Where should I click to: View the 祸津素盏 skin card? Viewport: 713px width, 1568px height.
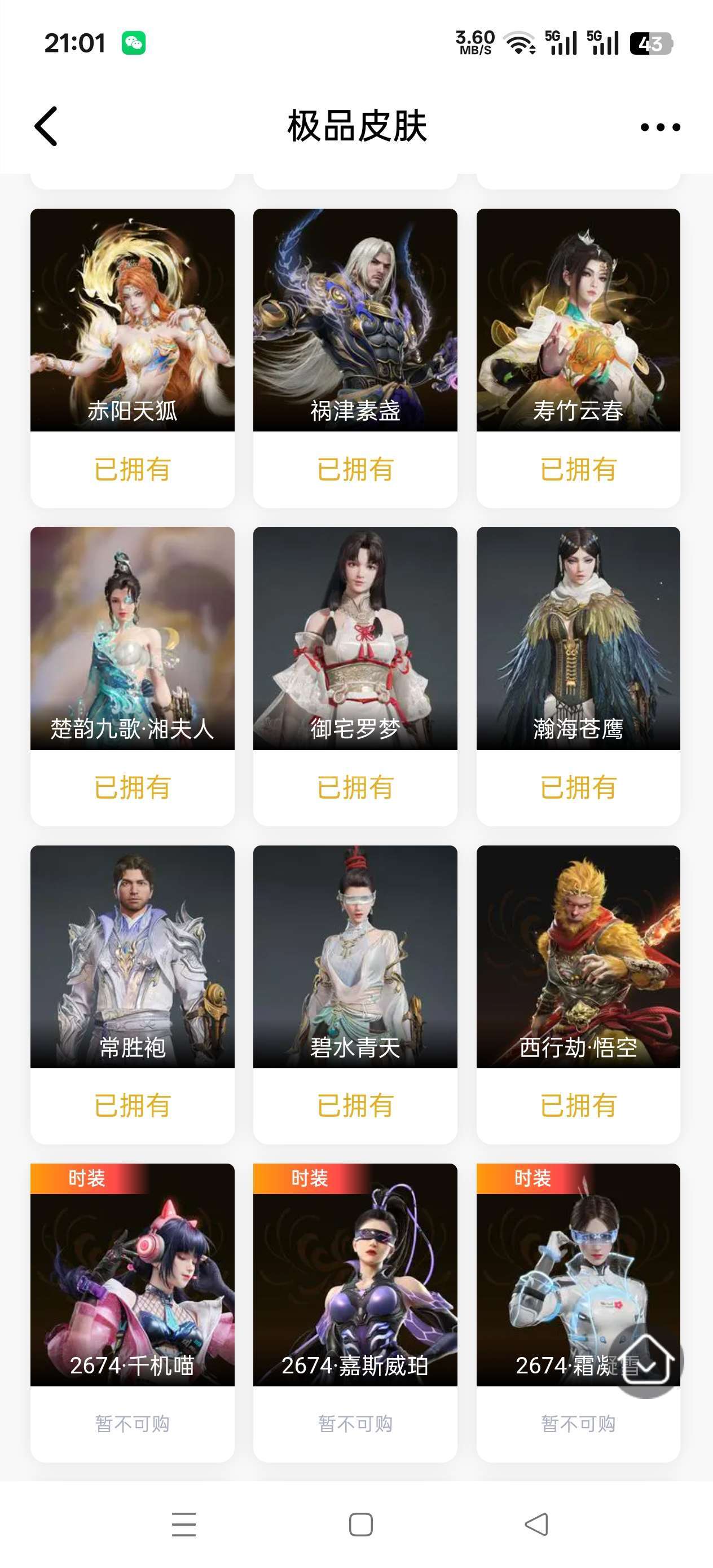pos(355,358)
